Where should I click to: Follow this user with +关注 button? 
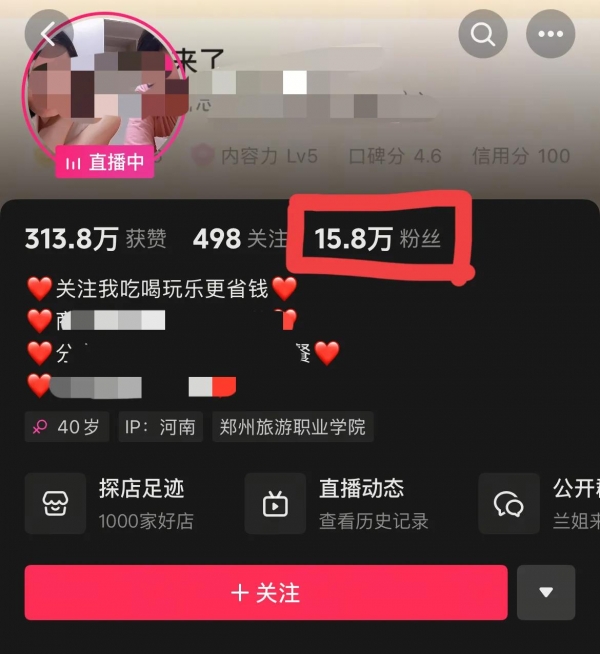click(265, 592)
